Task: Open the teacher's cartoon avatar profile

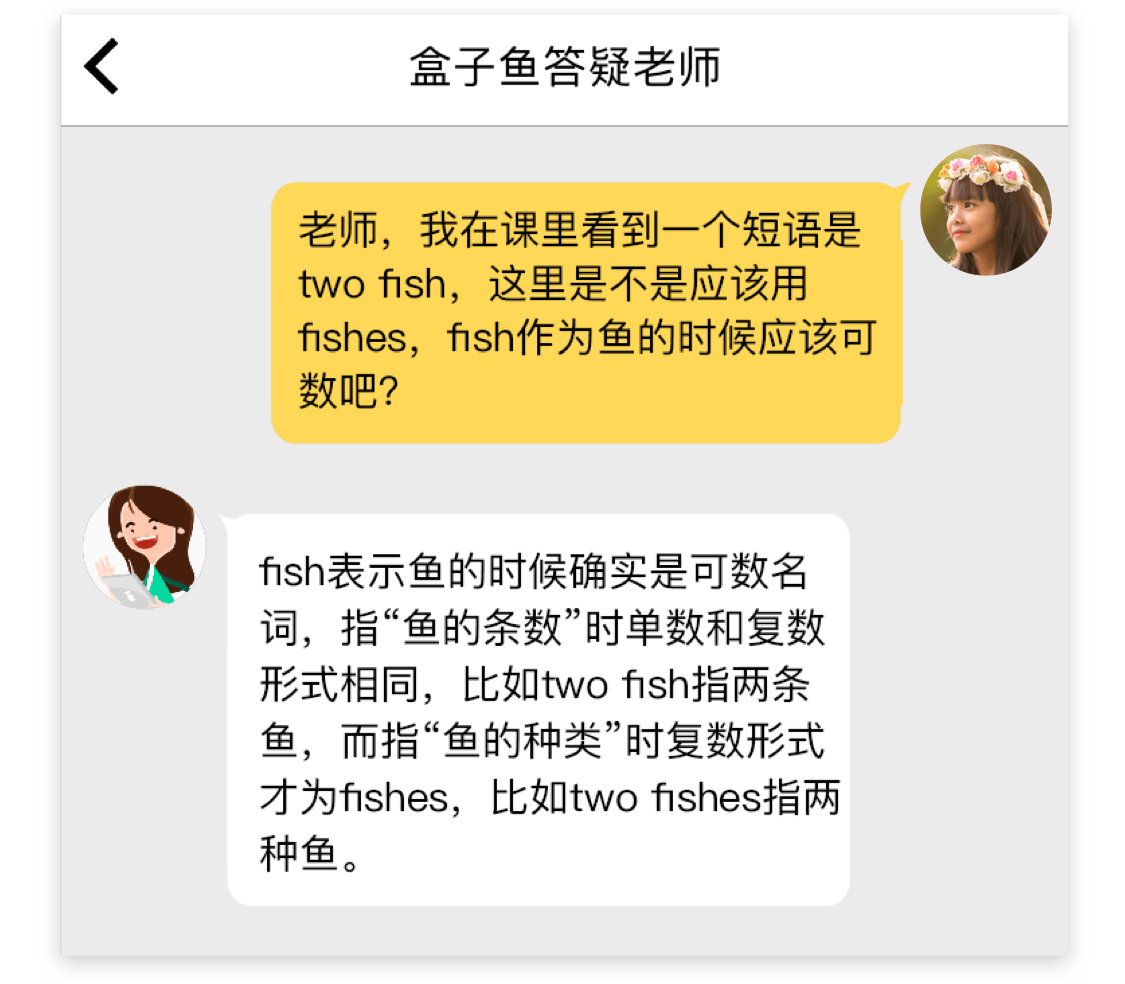Action: tap(145, 548)
